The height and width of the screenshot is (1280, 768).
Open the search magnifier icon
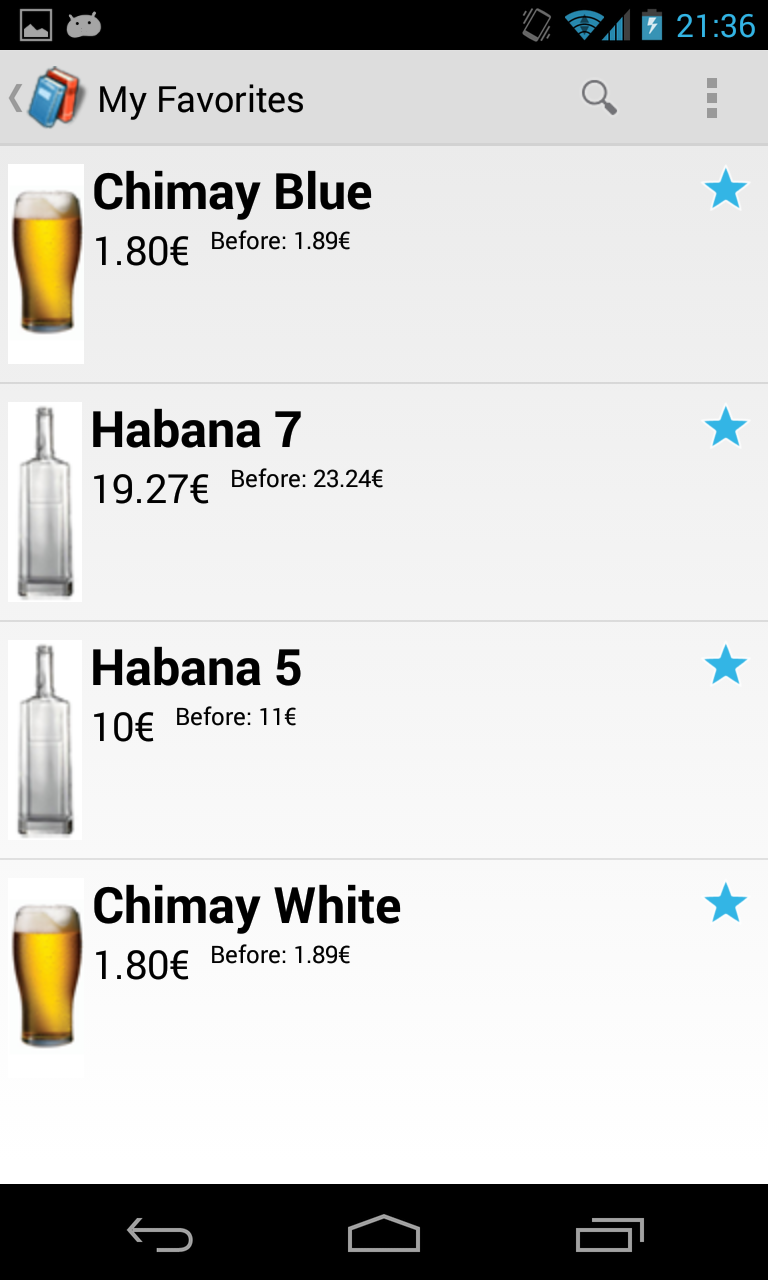point(598,98)
